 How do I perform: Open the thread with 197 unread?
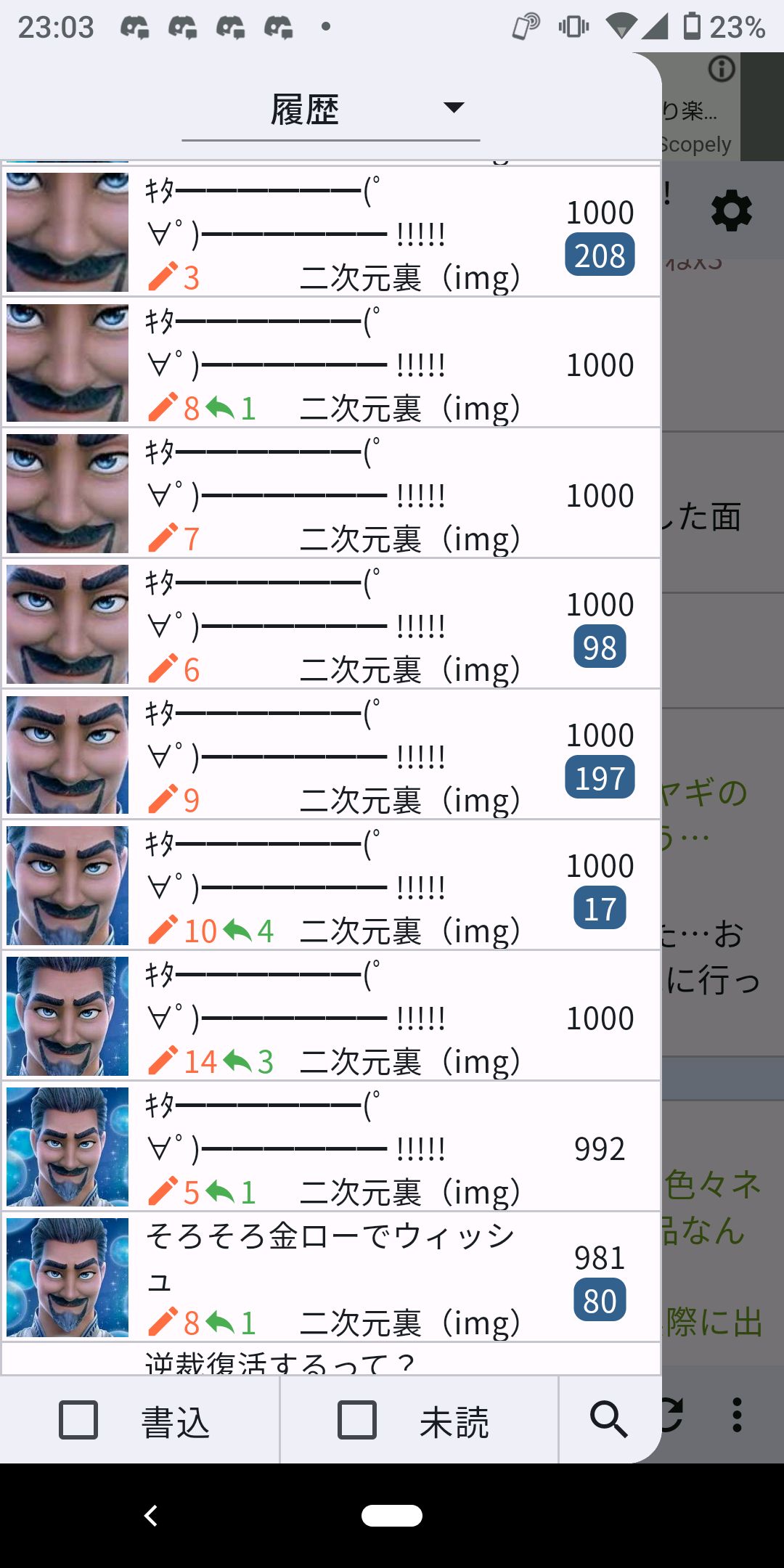331,755
